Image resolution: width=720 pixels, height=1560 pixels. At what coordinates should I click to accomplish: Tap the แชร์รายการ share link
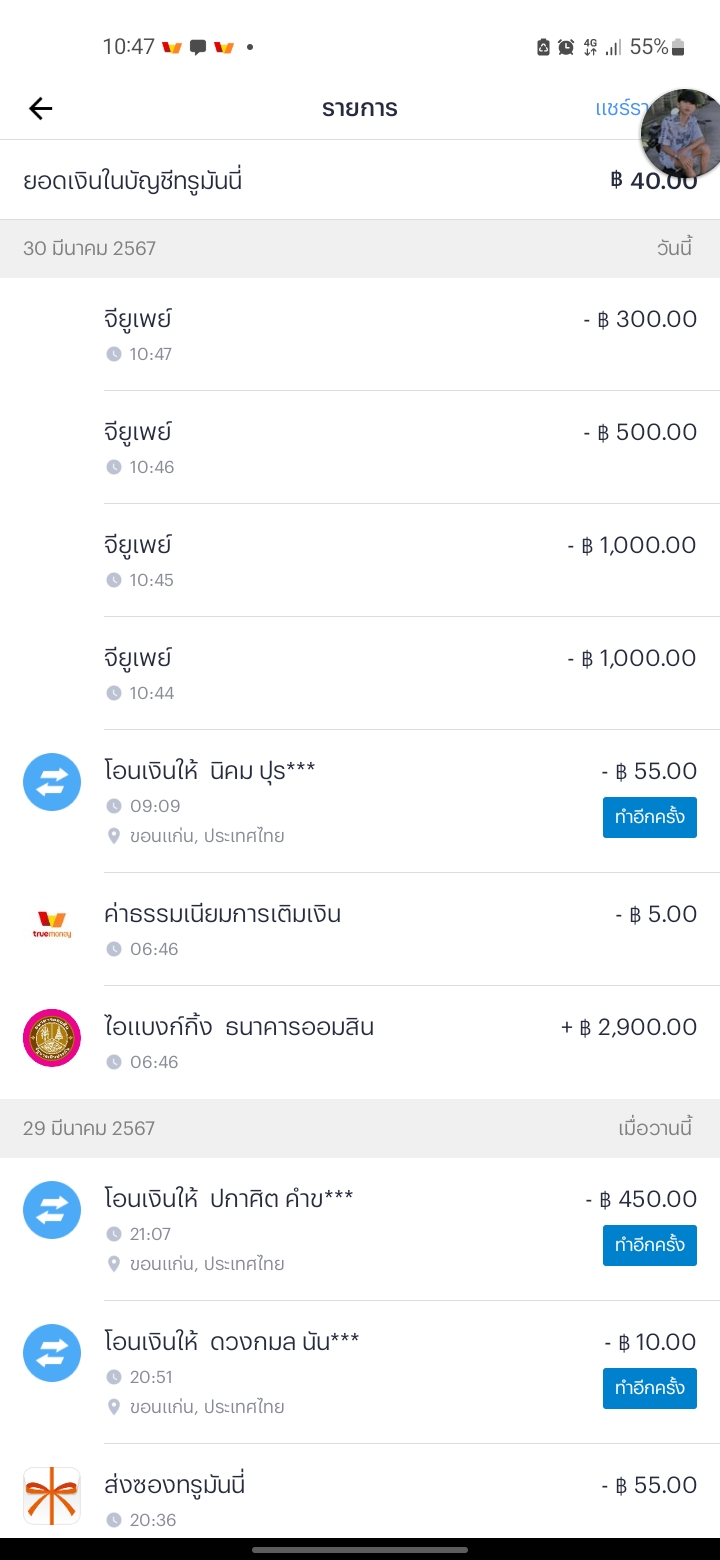pyautogui.click(x=617, y=109)
